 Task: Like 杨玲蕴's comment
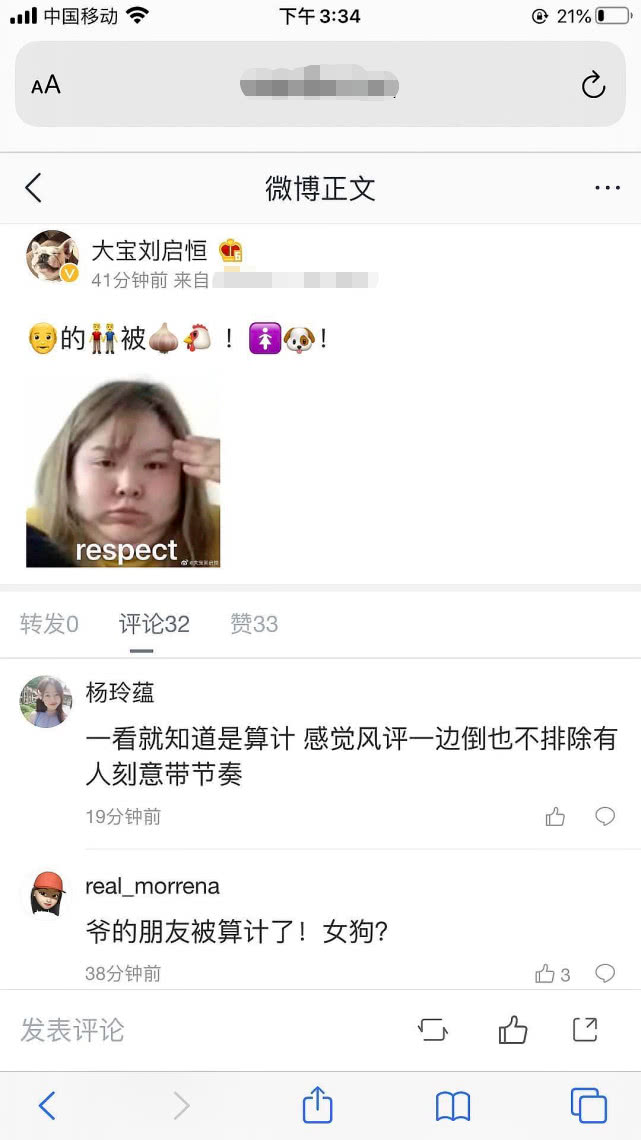click(x=555, y=816)
